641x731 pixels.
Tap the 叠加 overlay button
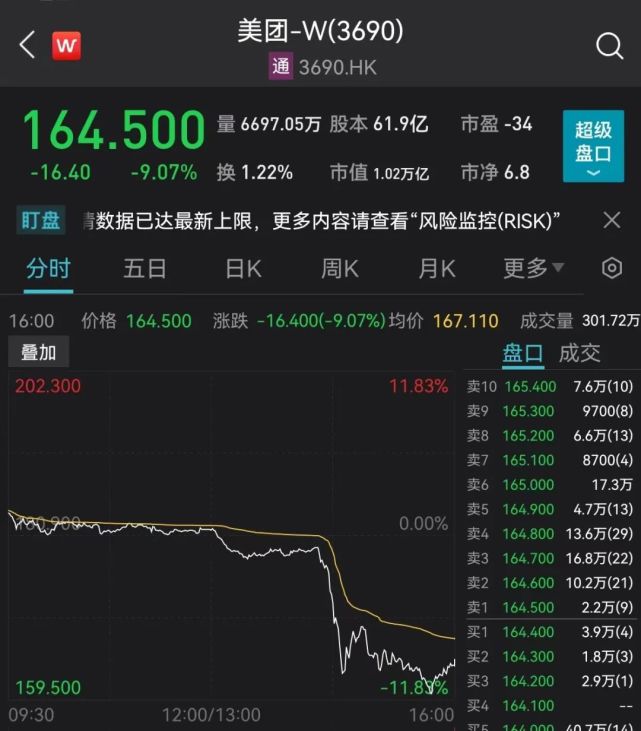pyautogui.click(x=39, y=352)
